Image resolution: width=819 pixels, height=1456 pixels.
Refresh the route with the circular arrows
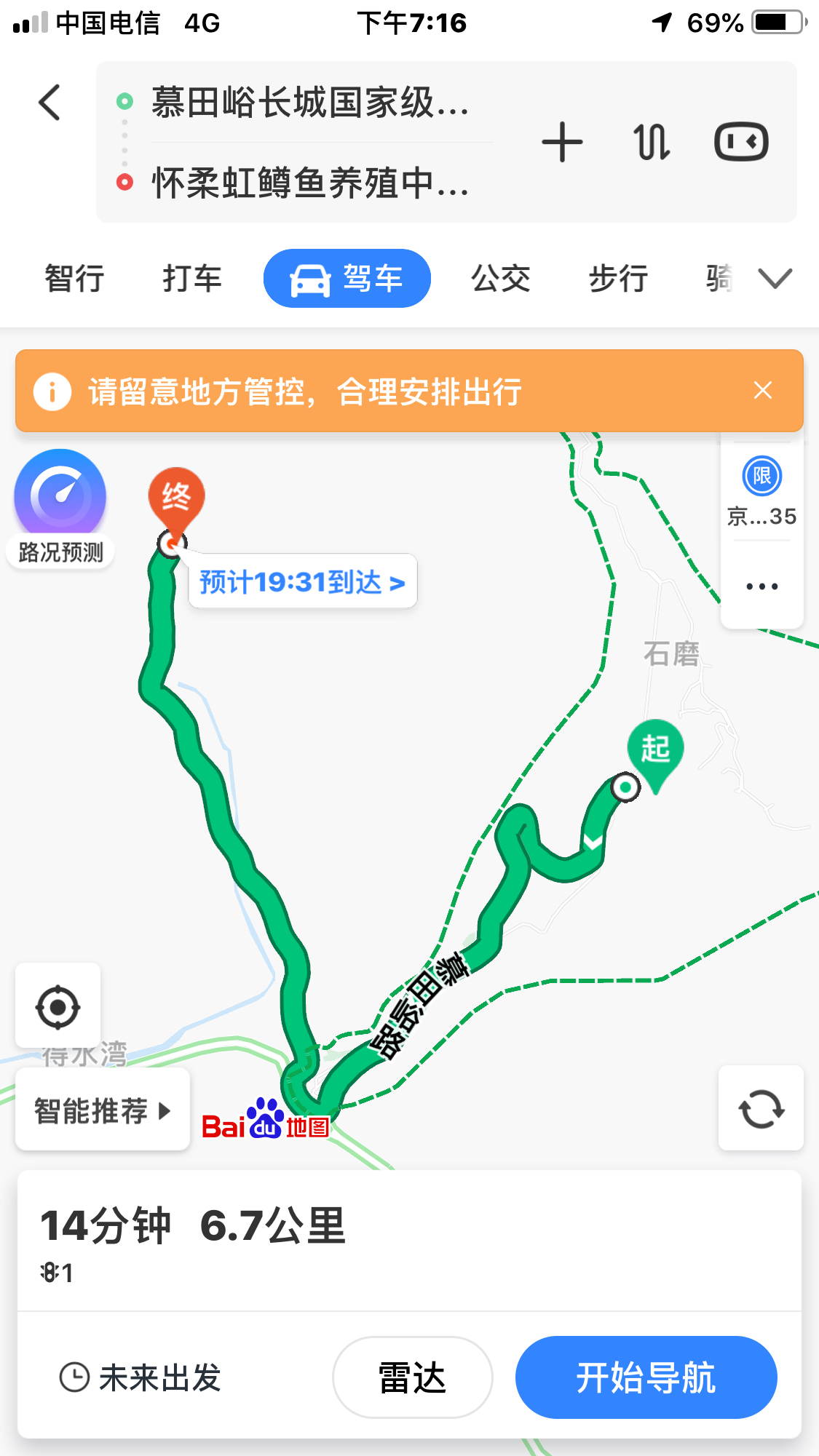pos(761,1109)
